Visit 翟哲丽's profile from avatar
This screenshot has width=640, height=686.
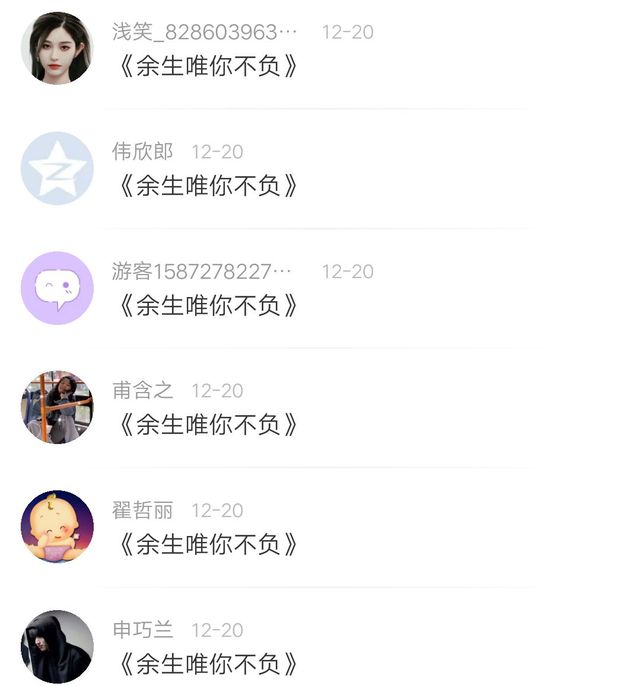[57, 527]
